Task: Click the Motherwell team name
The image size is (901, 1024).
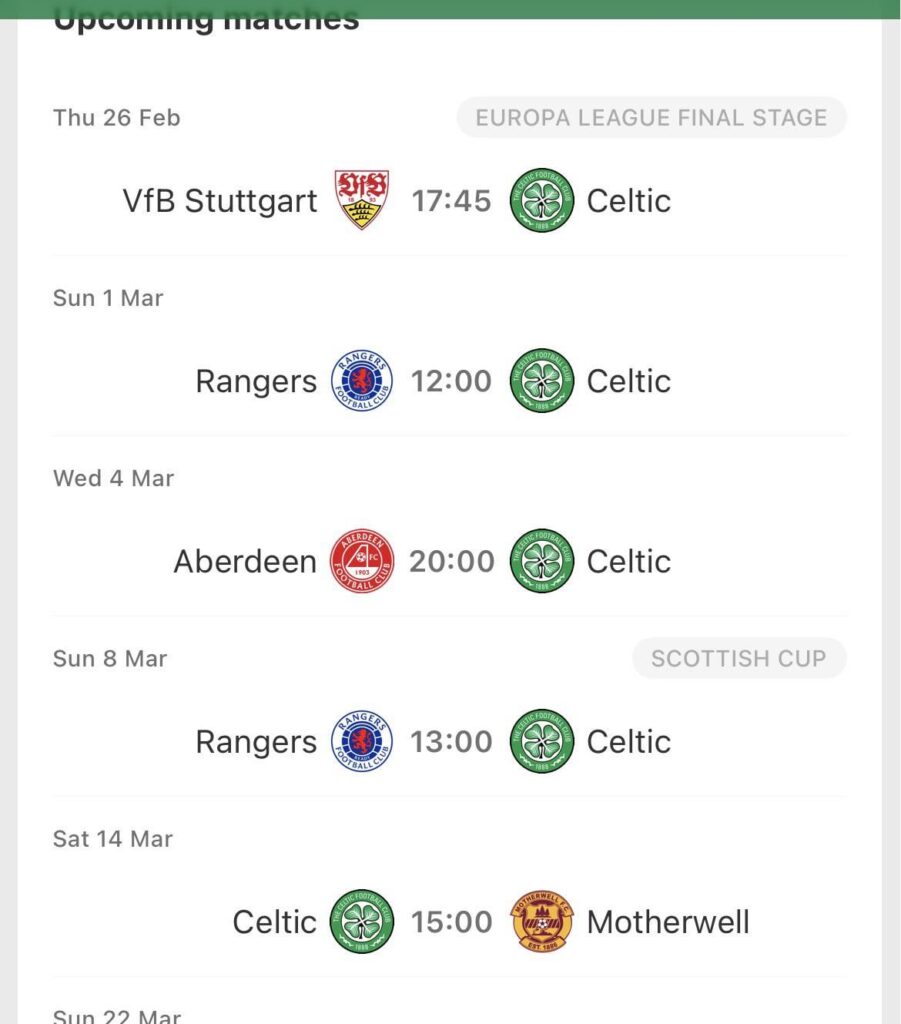Action: 668,922
